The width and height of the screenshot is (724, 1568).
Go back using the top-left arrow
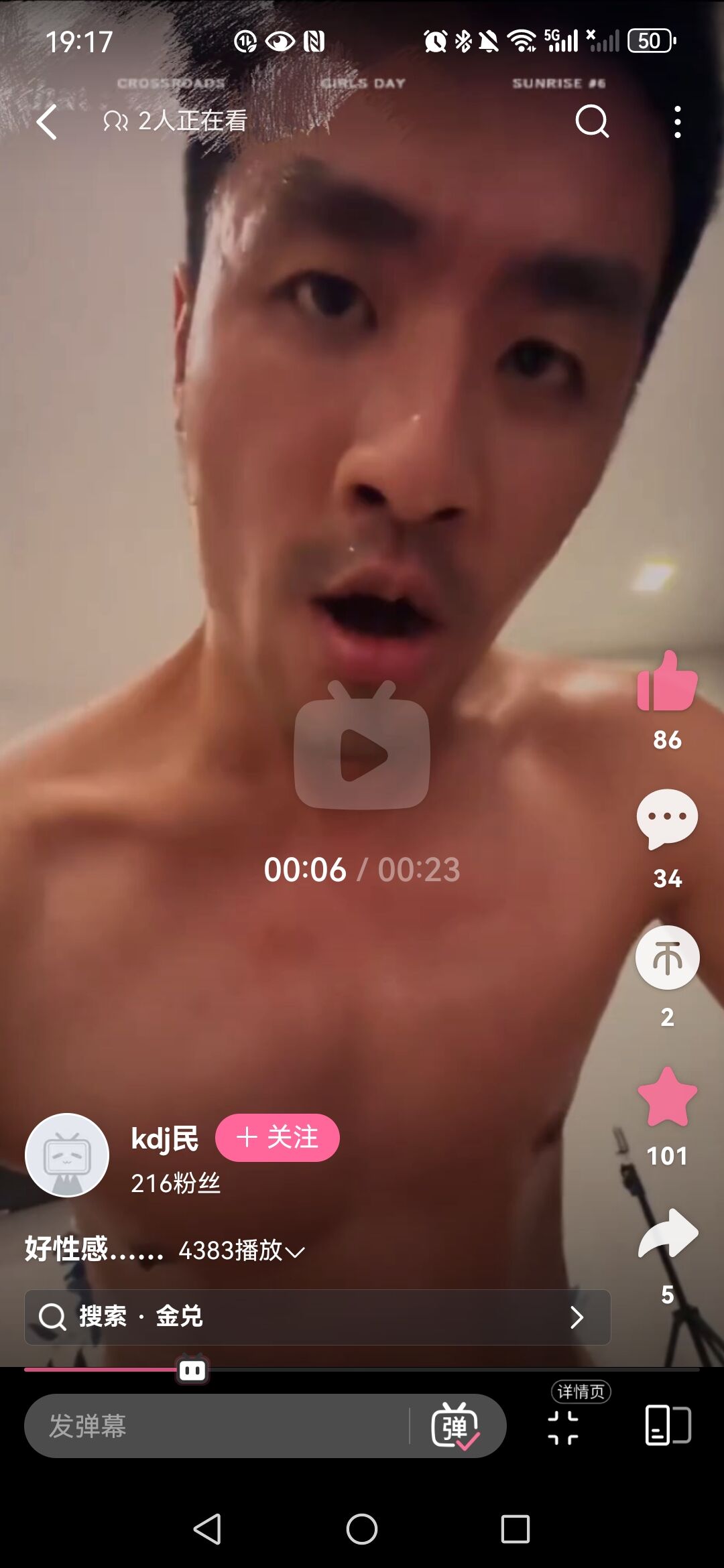(x=47, y=123)
